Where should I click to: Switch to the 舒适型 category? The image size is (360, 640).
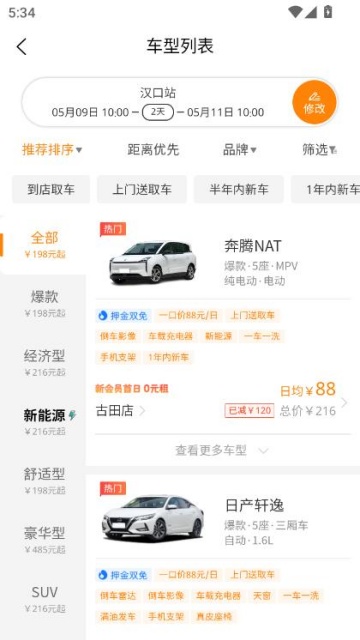click(44, 480)
